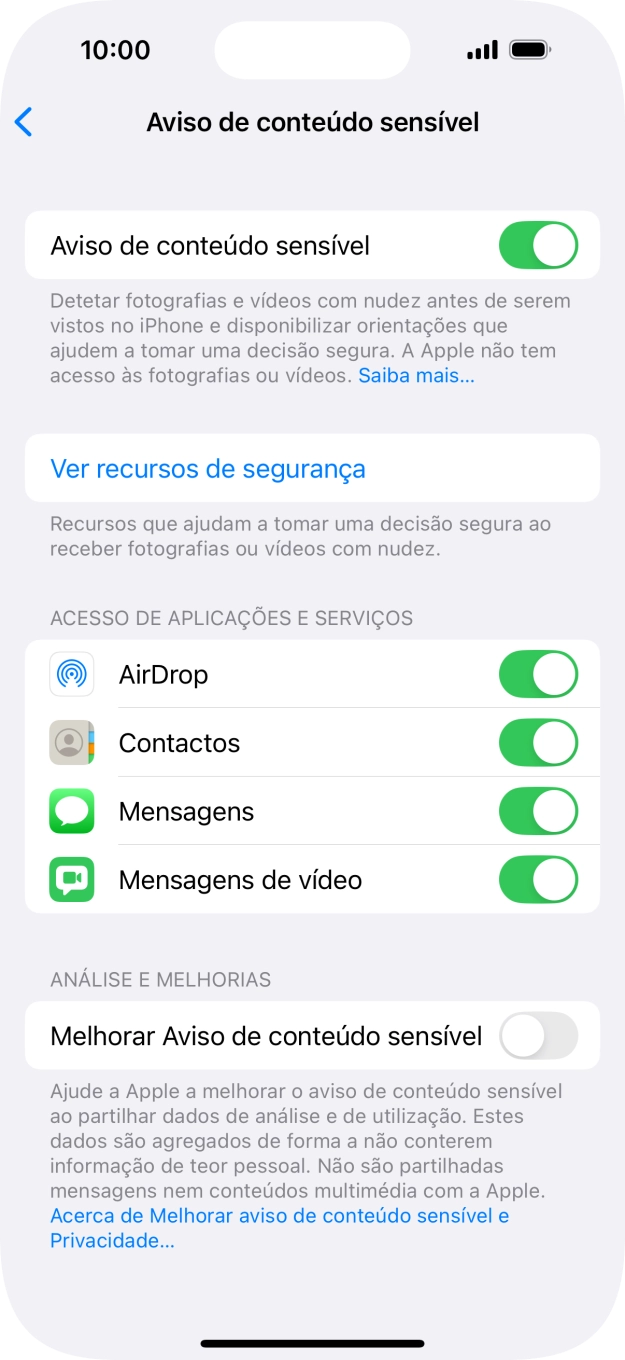
Task: Go back using the top-left arrow
Action: tap(24, 122)
